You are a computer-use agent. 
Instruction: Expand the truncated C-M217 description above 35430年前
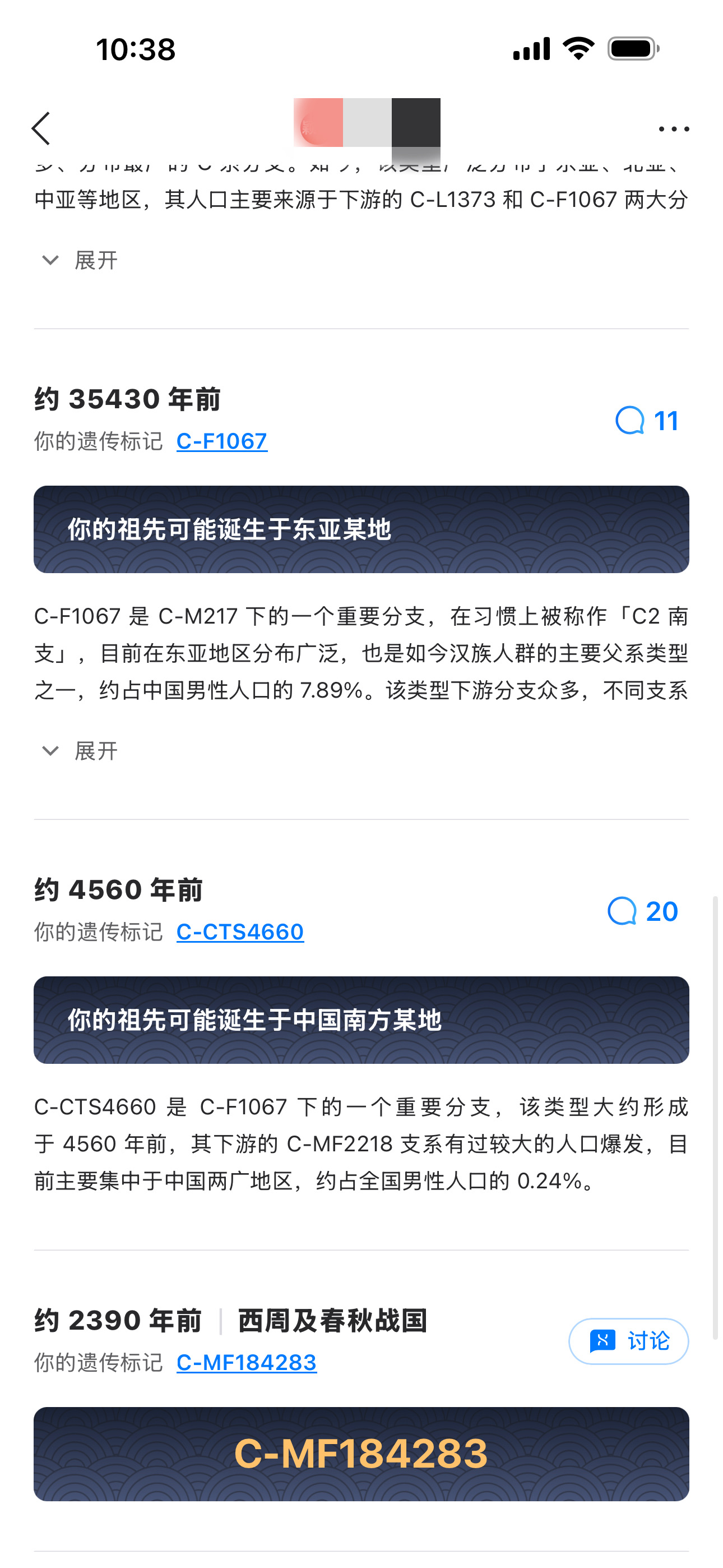pyautogui.click(x=79, y=261)
